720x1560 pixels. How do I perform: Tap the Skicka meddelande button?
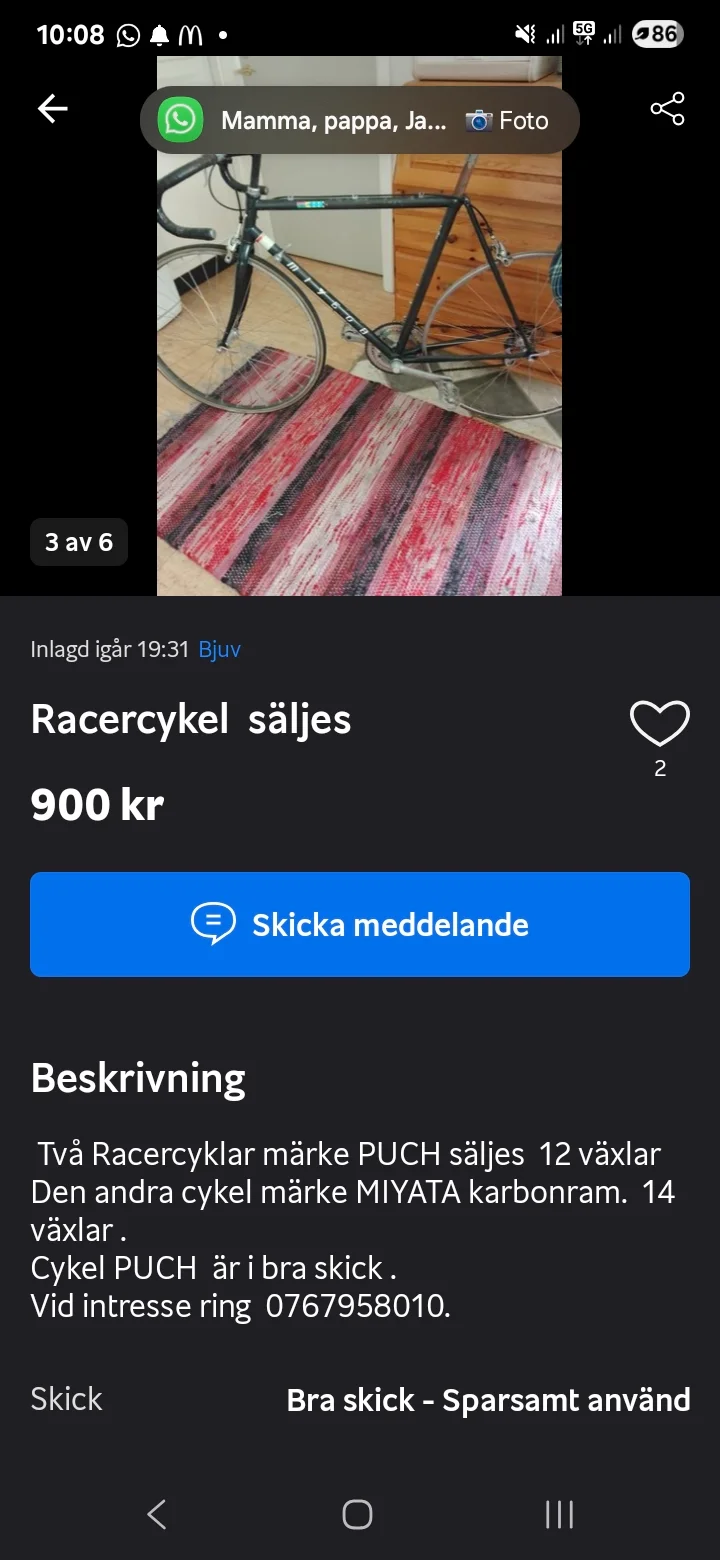(360, 924)
